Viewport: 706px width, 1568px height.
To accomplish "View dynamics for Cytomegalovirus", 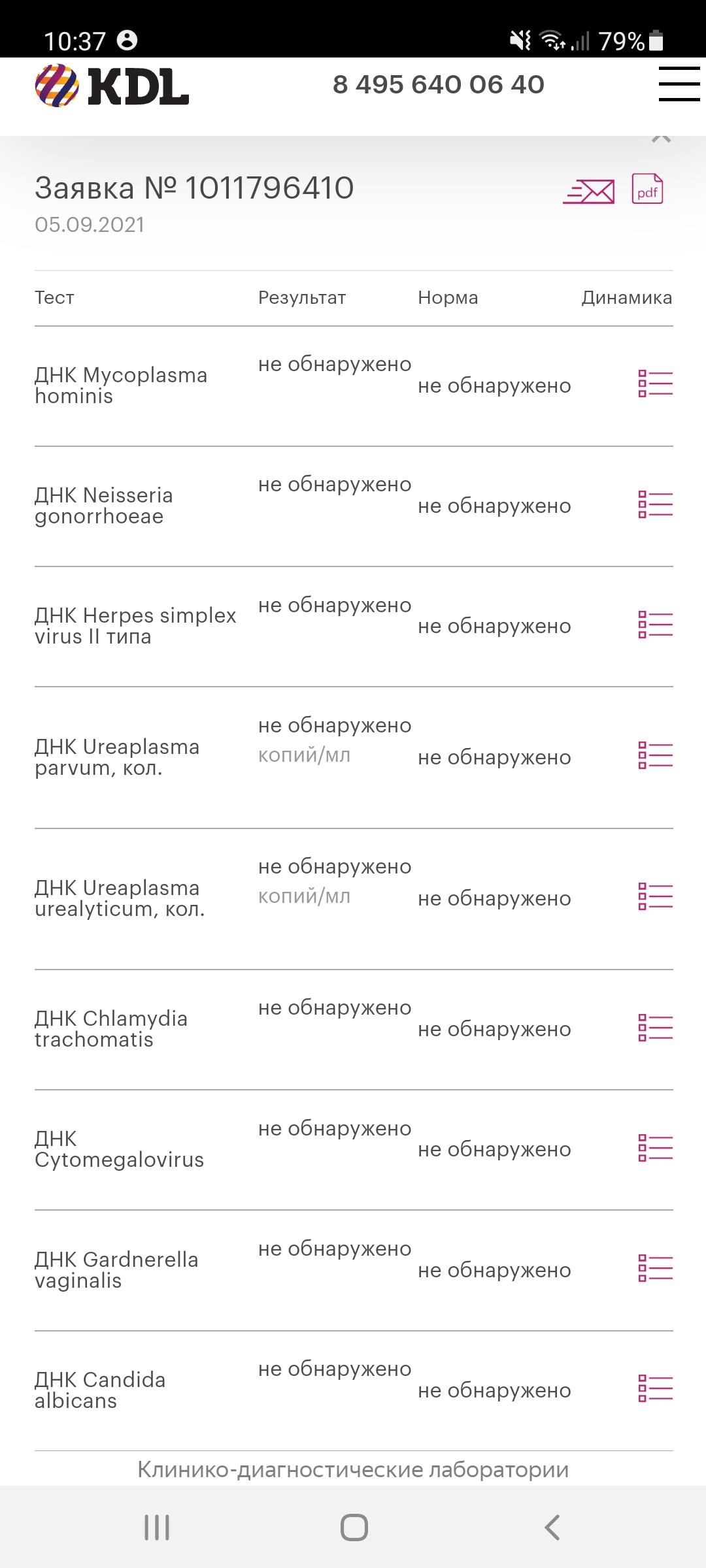I will 655,1148.
